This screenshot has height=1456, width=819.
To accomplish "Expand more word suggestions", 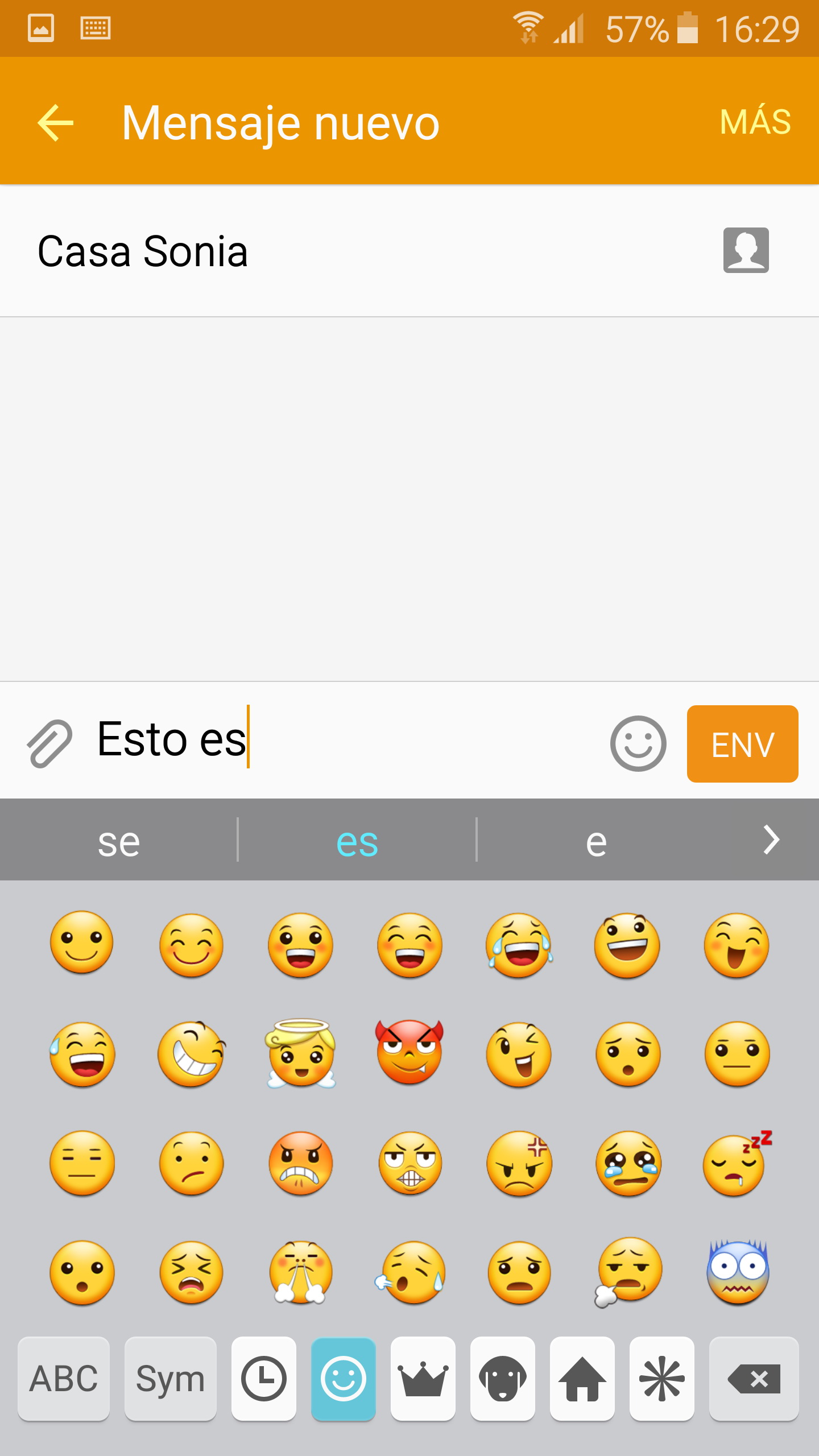I will click(771, 839).
